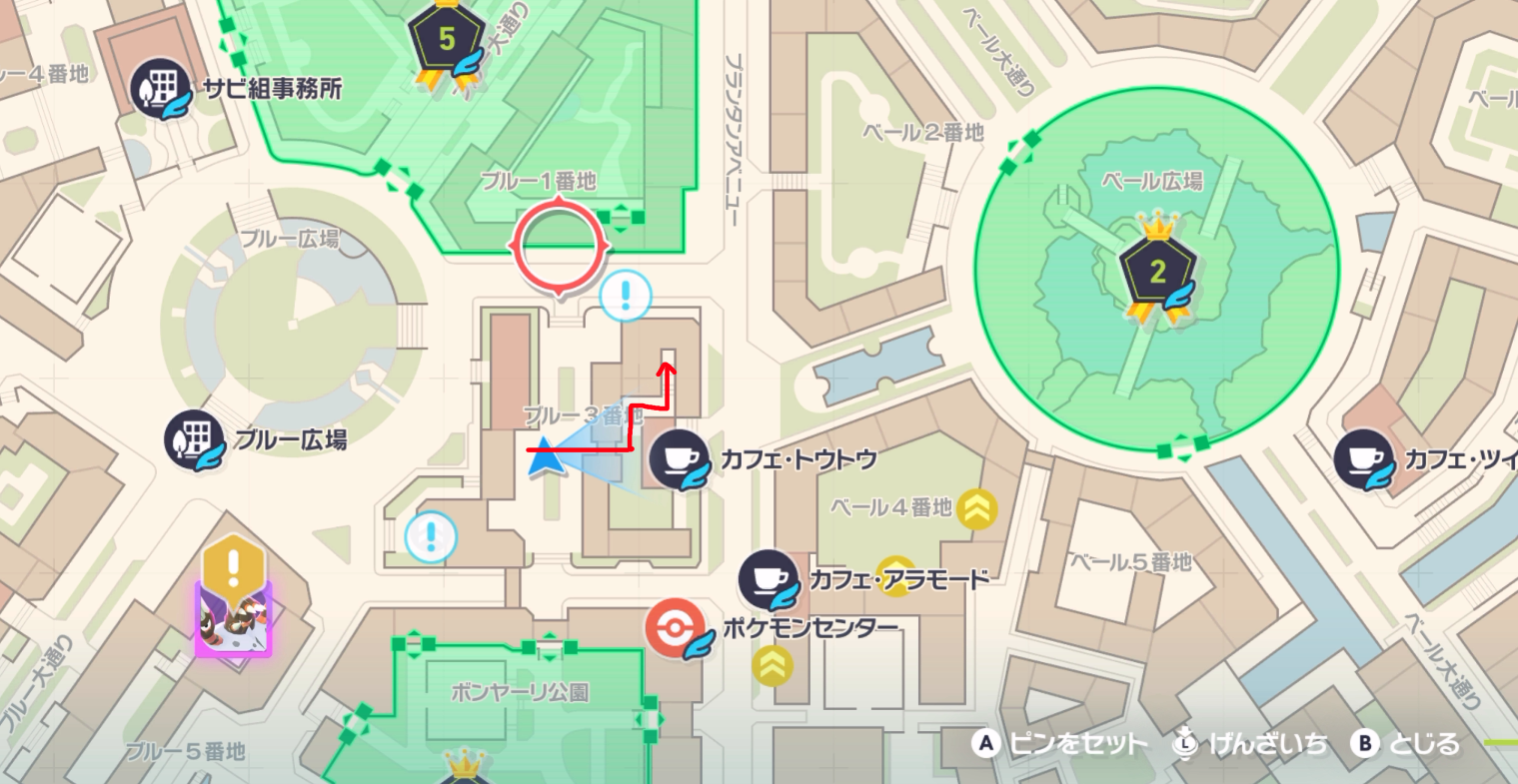The height and width of the screenshot is (784, 1518).
Task: Open Wild Zone 5 badge marker
Action: (446, 42)
